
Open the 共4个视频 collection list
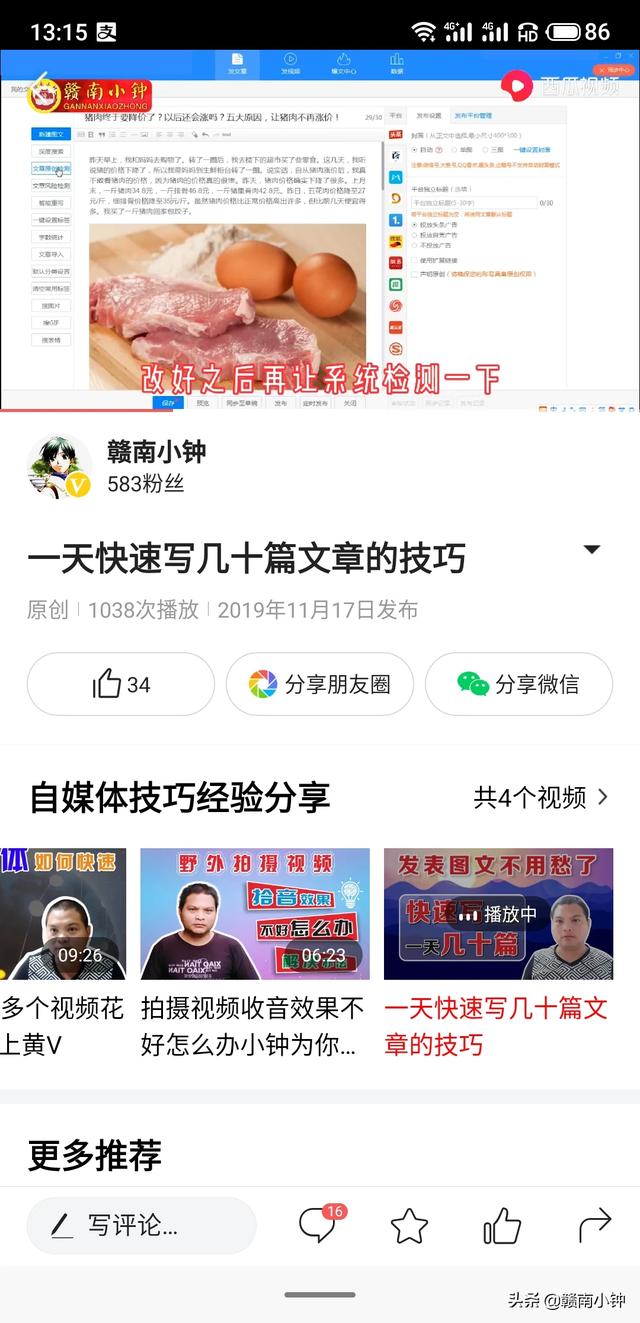pyautogui.click(x=541, y=797)
